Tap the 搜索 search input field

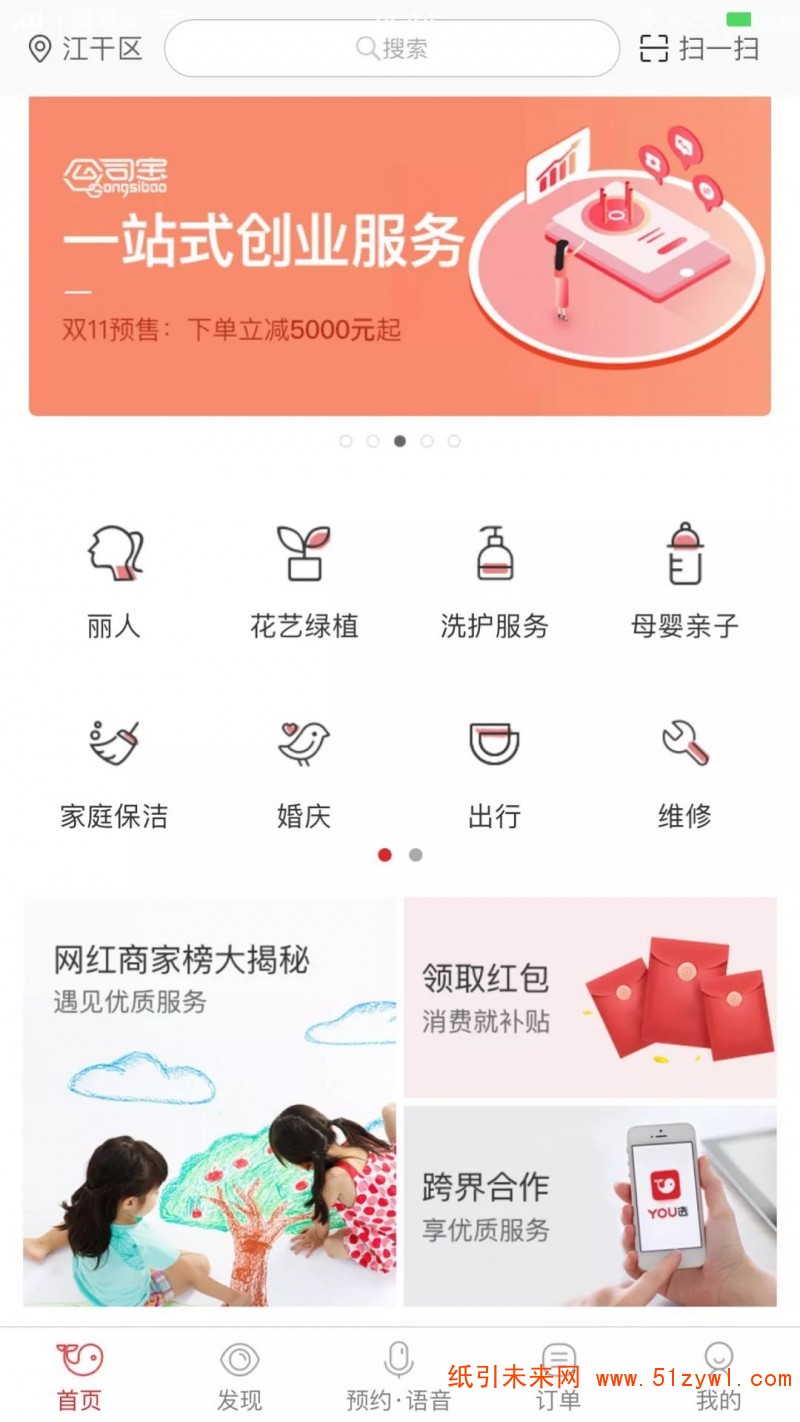point(392,47)
